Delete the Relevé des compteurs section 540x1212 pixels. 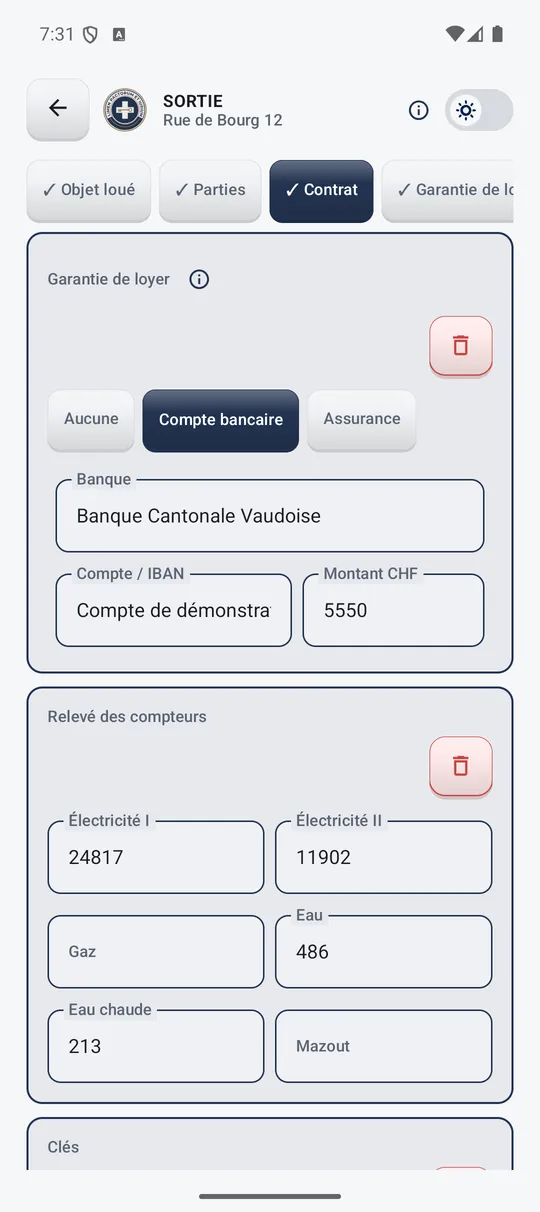click(461, 766)
